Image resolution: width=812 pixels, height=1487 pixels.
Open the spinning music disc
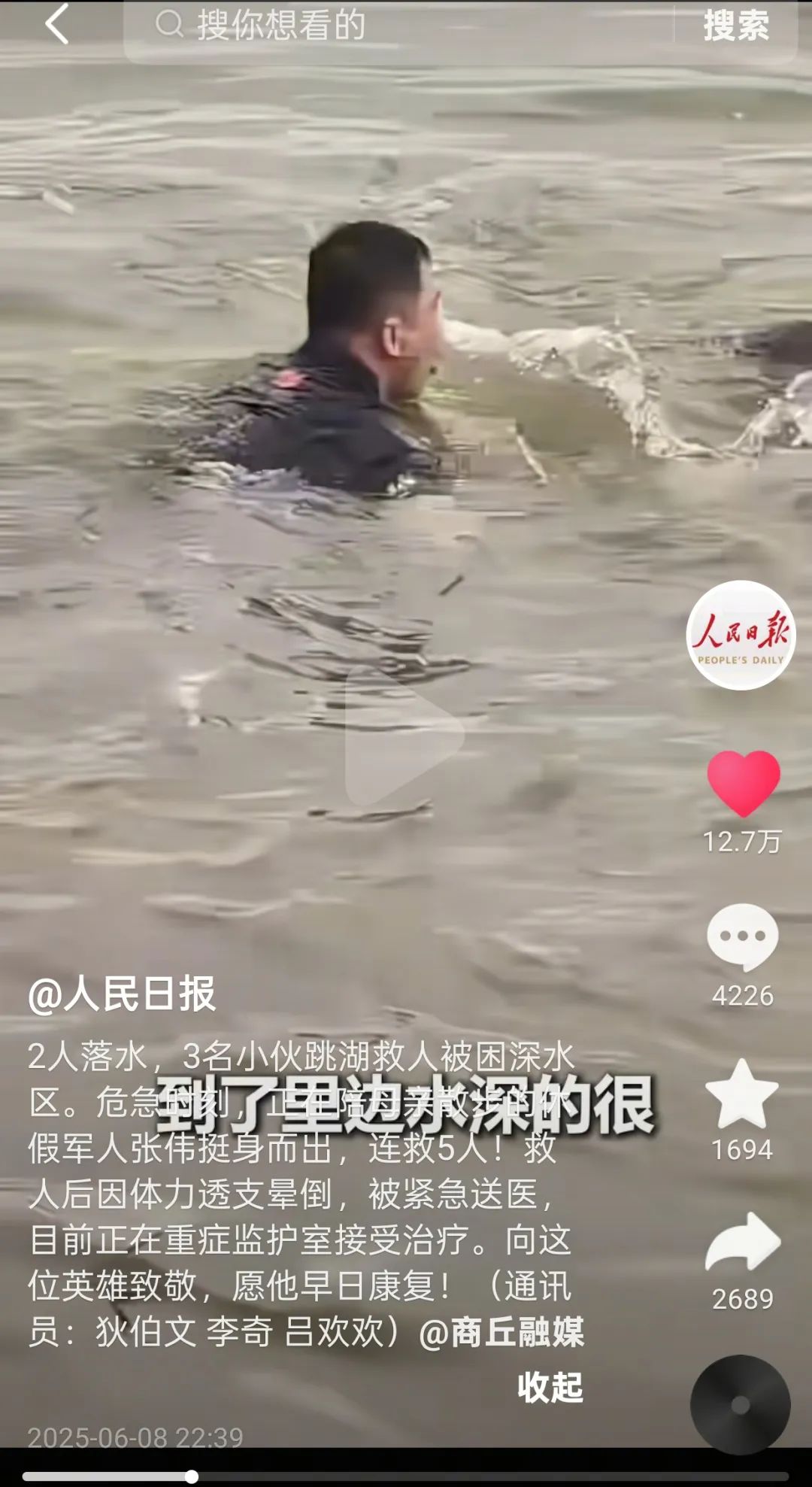(x=741, y=1404)
